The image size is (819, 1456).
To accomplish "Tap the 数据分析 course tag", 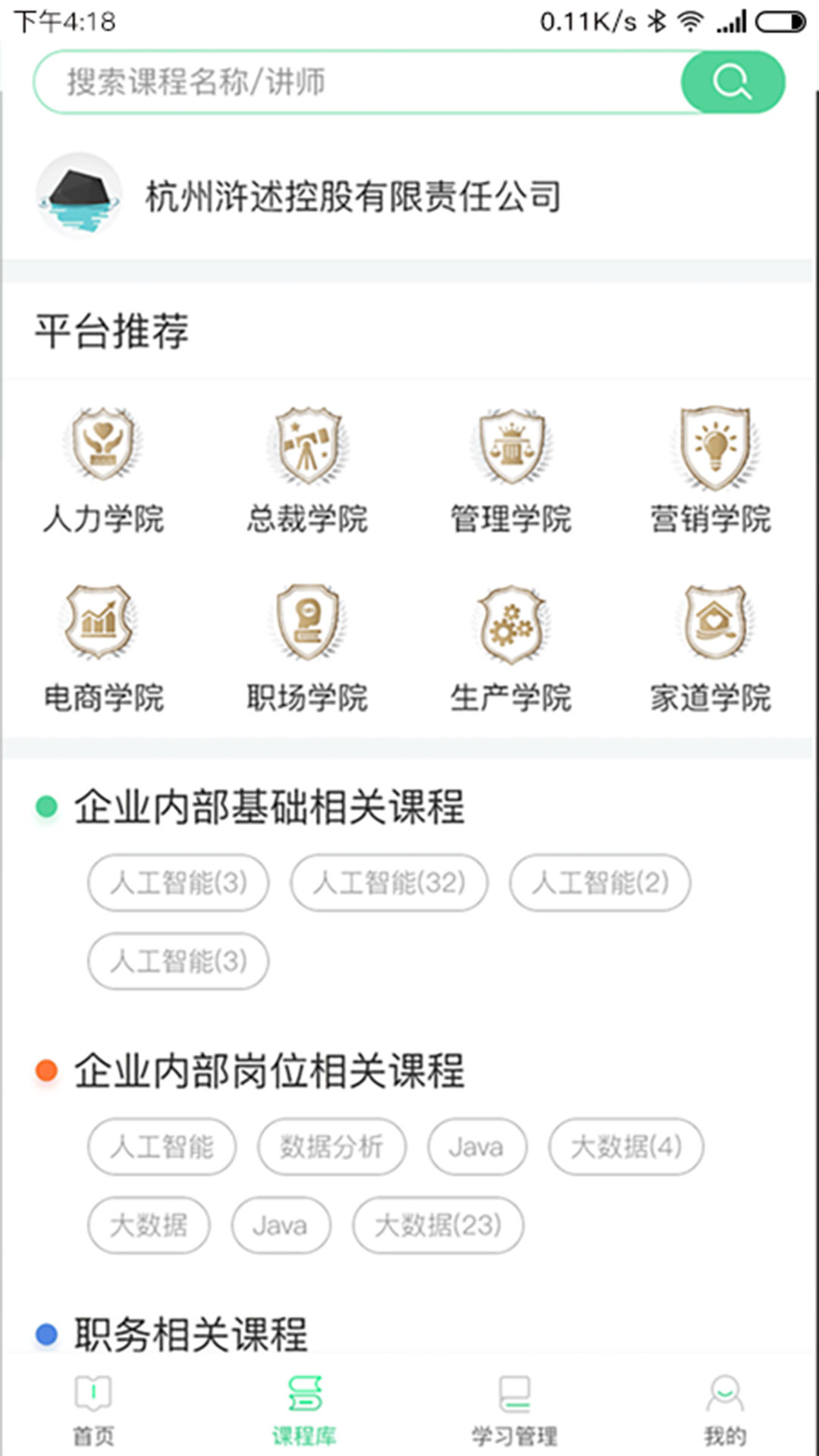I will pos(332,1147).
